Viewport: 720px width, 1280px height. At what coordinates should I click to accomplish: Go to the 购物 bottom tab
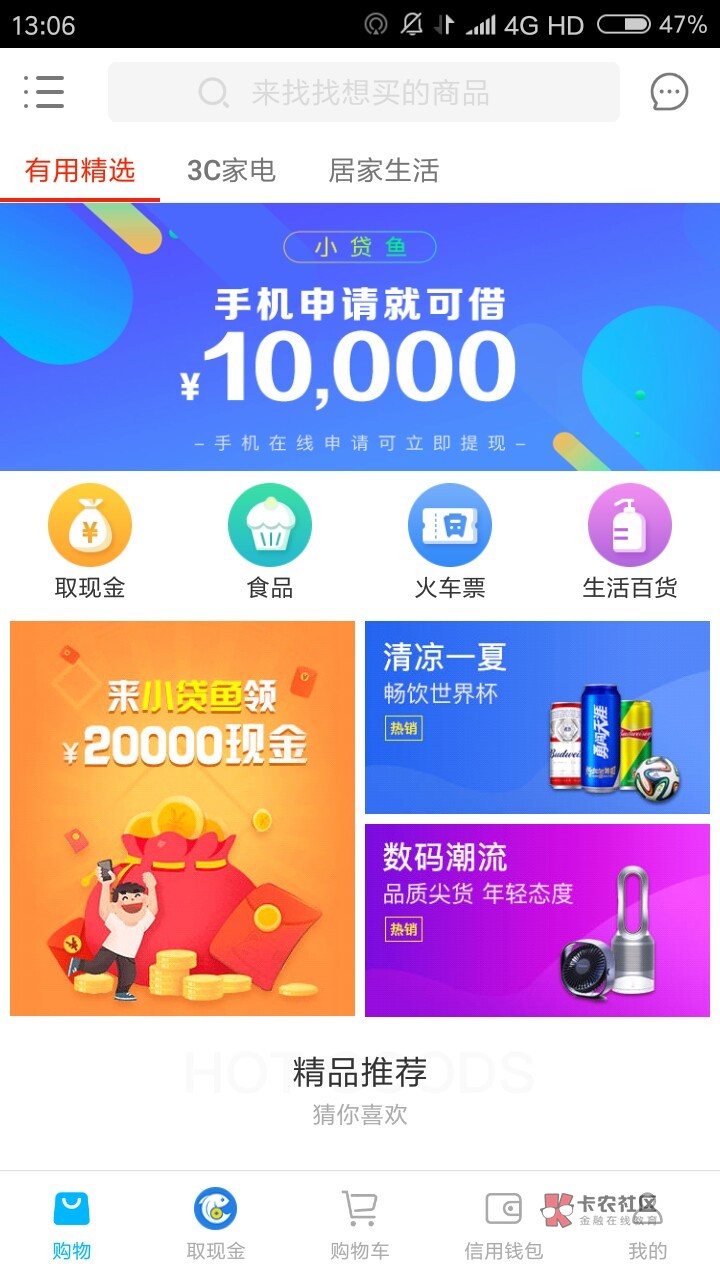[72, 1226]
